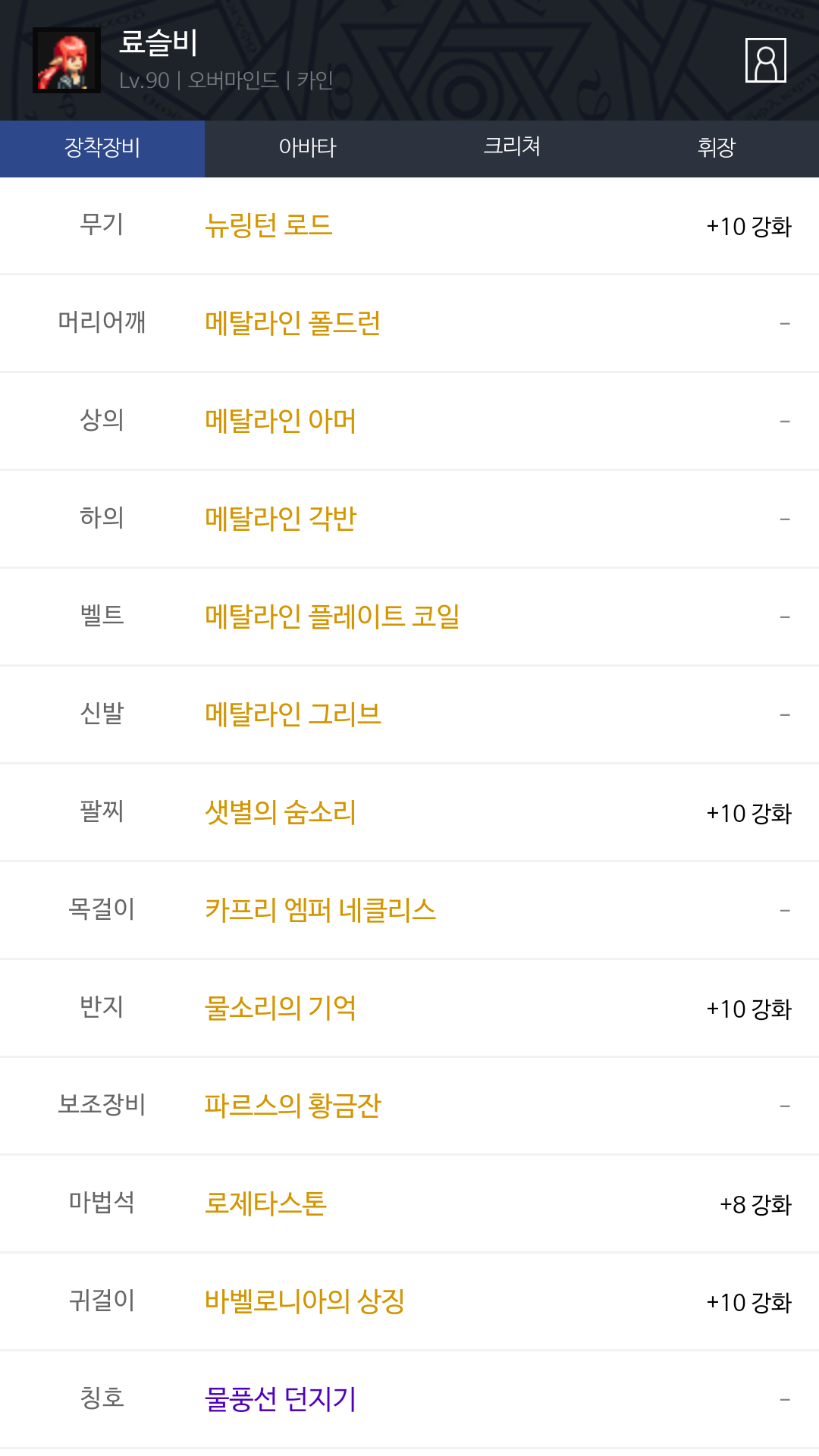The width and height of the screenshot is (819, 1456).
Task: View 파르스의 황금잔 details
Action: [x=293, y=1106]
